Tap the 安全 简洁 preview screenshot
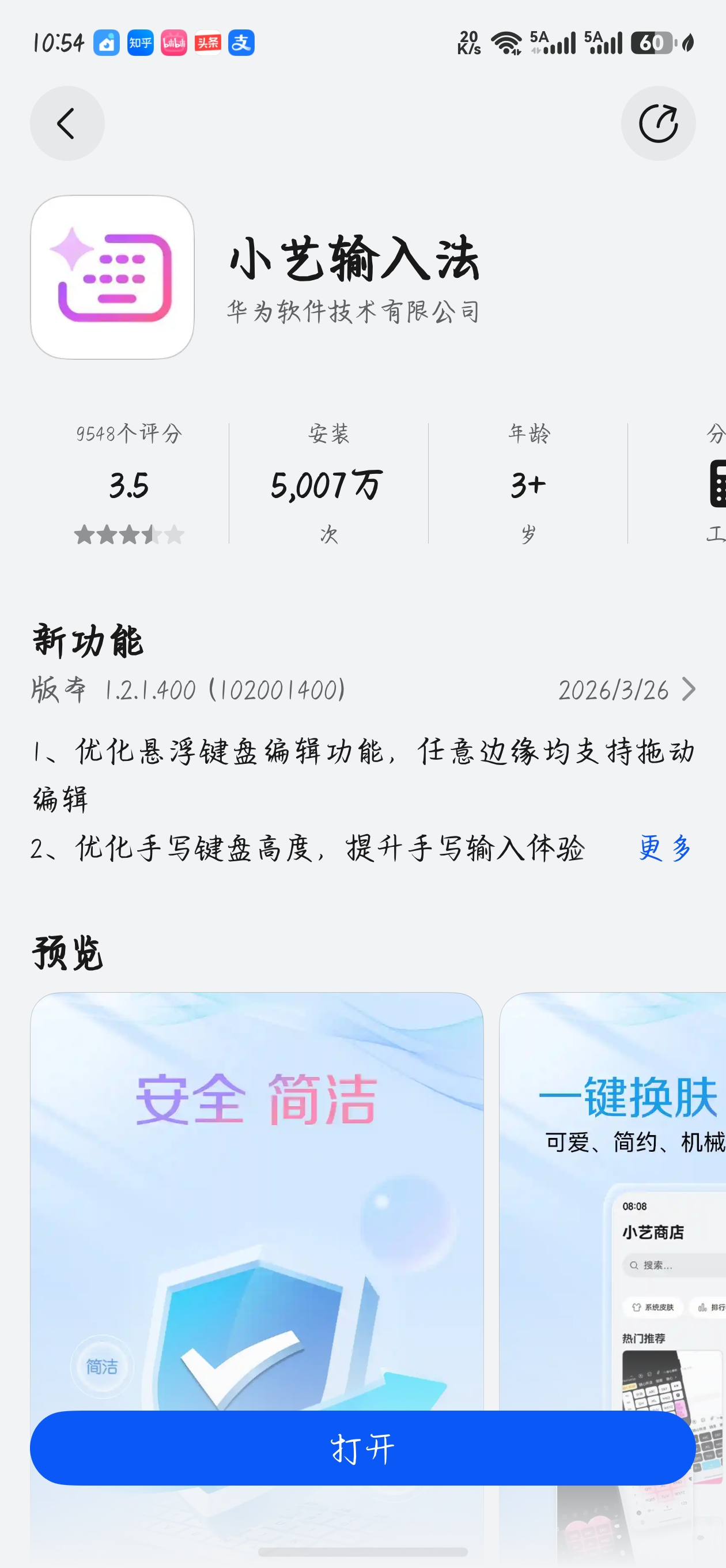 [256, 1187]
